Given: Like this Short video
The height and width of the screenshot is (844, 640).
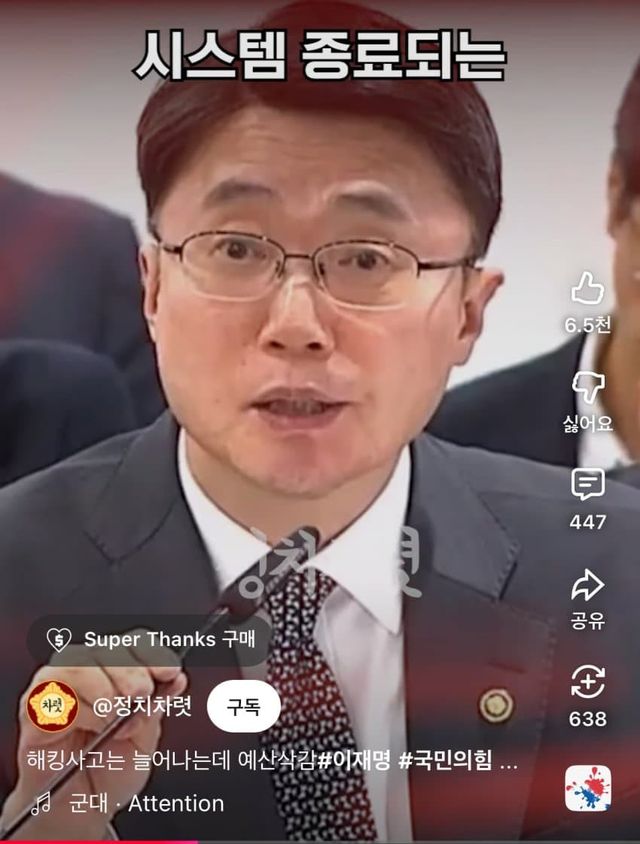Looking at the screenshot, I should click(x=587, y=290).
